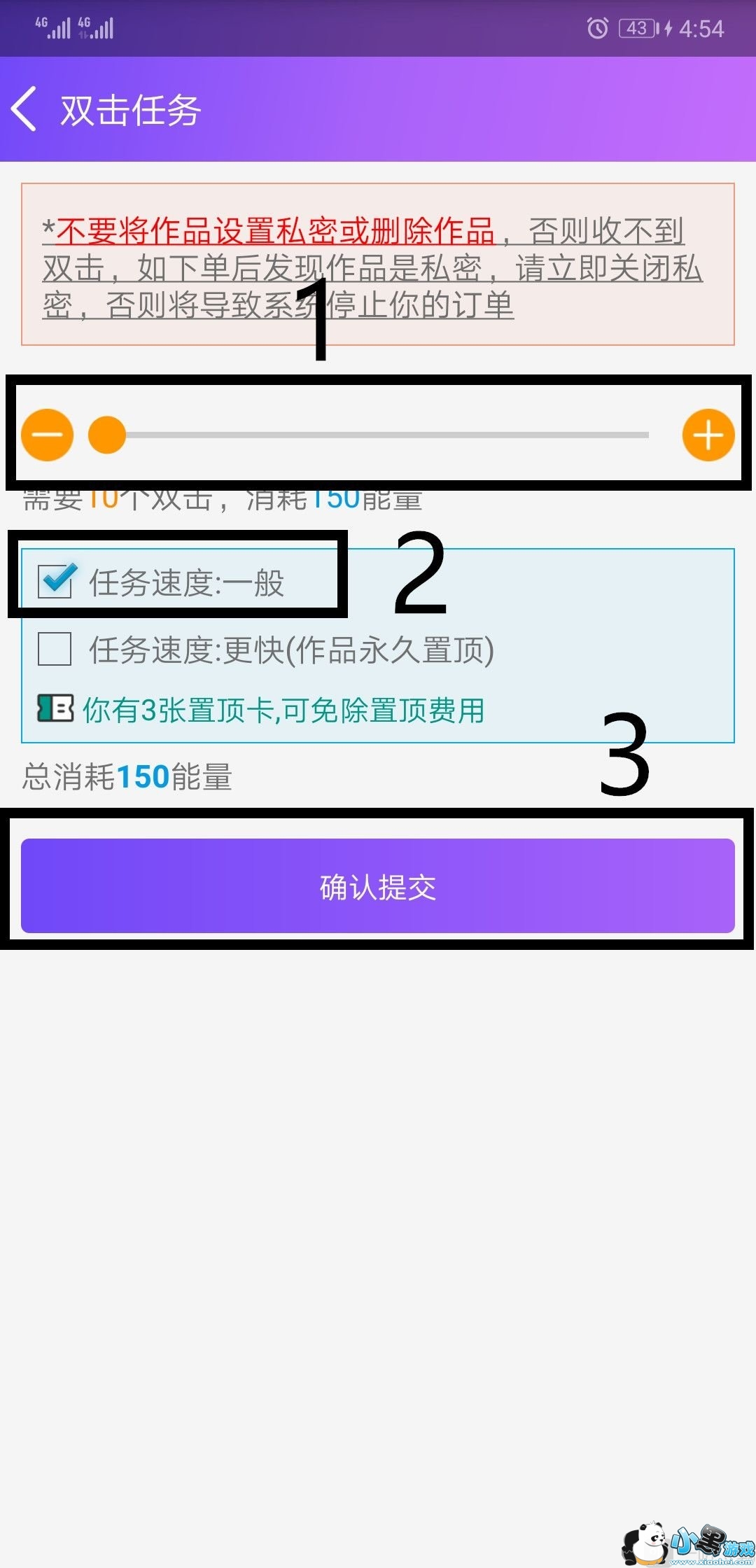Increase double-tap count with plus button
The image size is (756, 1568).
point(708,435)
